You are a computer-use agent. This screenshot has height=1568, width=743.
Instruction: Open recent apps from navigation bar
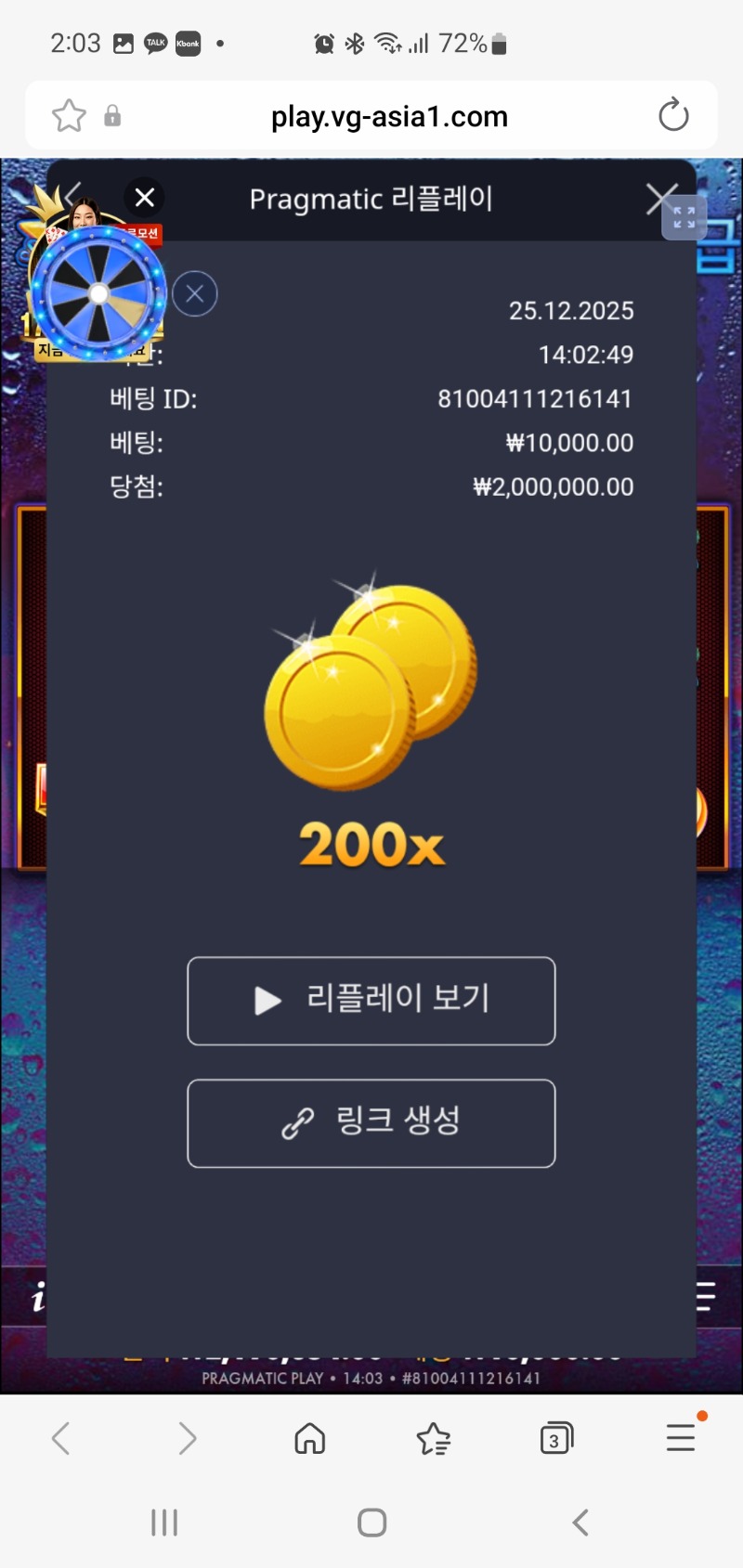[164, 1523]
